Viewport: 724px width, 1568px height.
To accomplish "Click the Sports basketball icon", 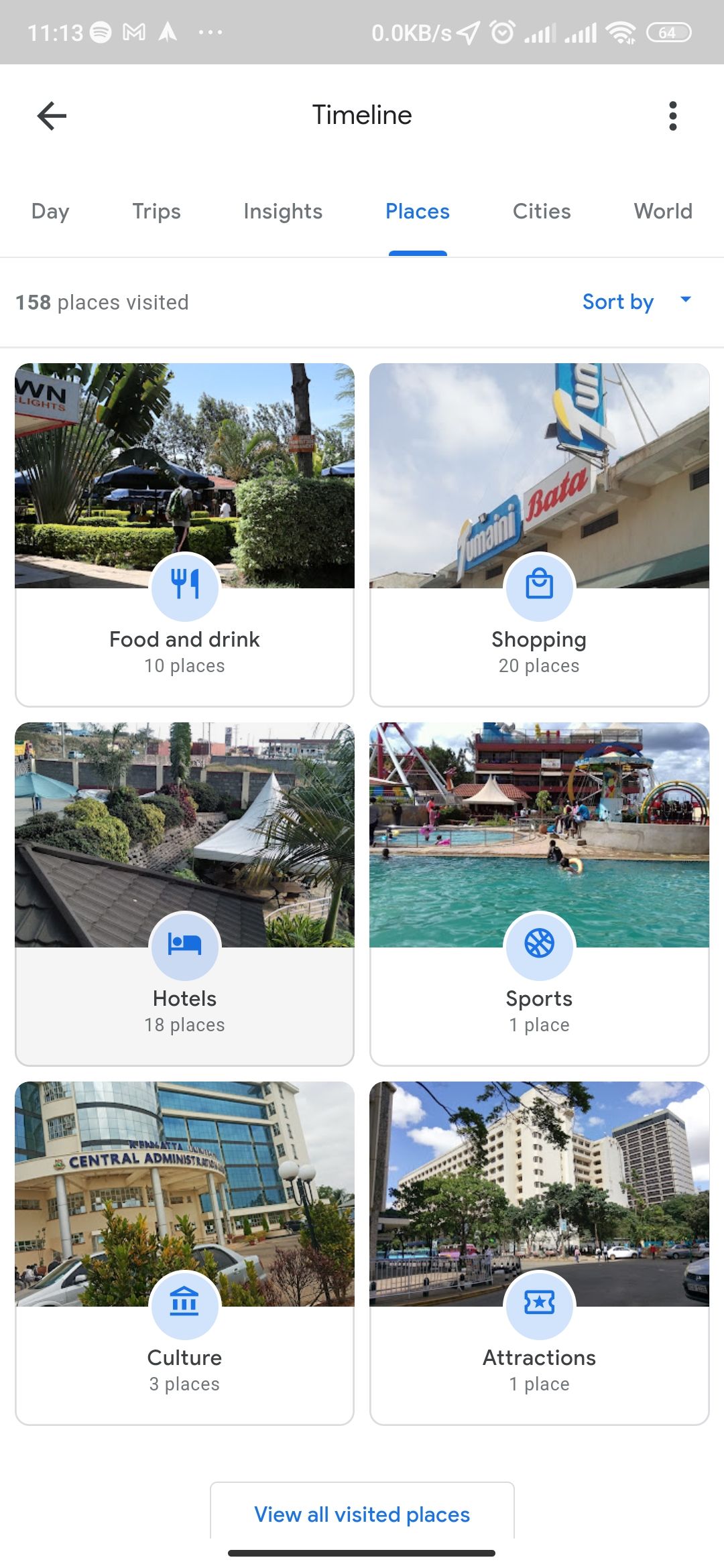I will 540,946.
